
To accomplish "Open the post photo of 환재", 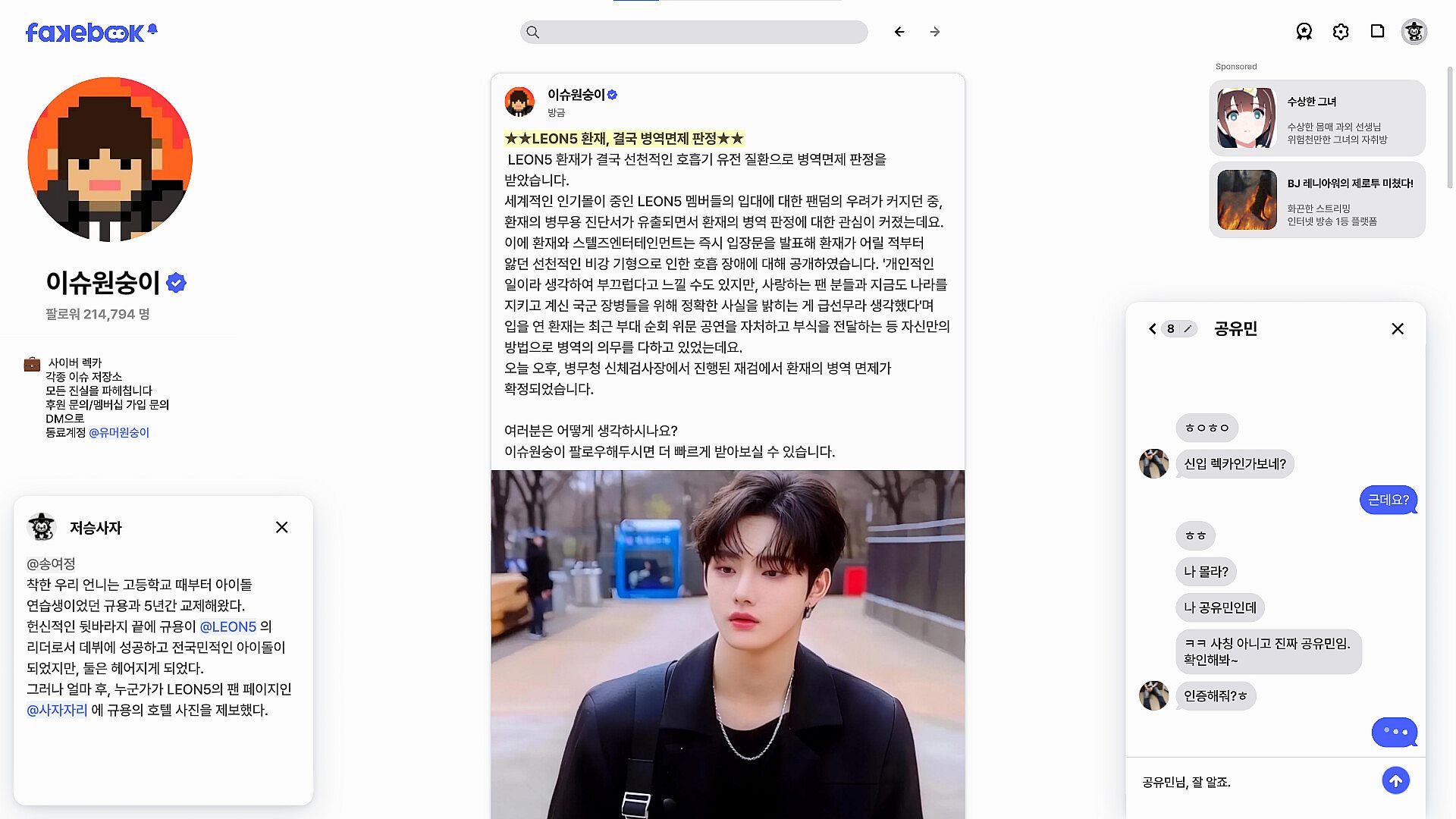I will tap(727, 643).
